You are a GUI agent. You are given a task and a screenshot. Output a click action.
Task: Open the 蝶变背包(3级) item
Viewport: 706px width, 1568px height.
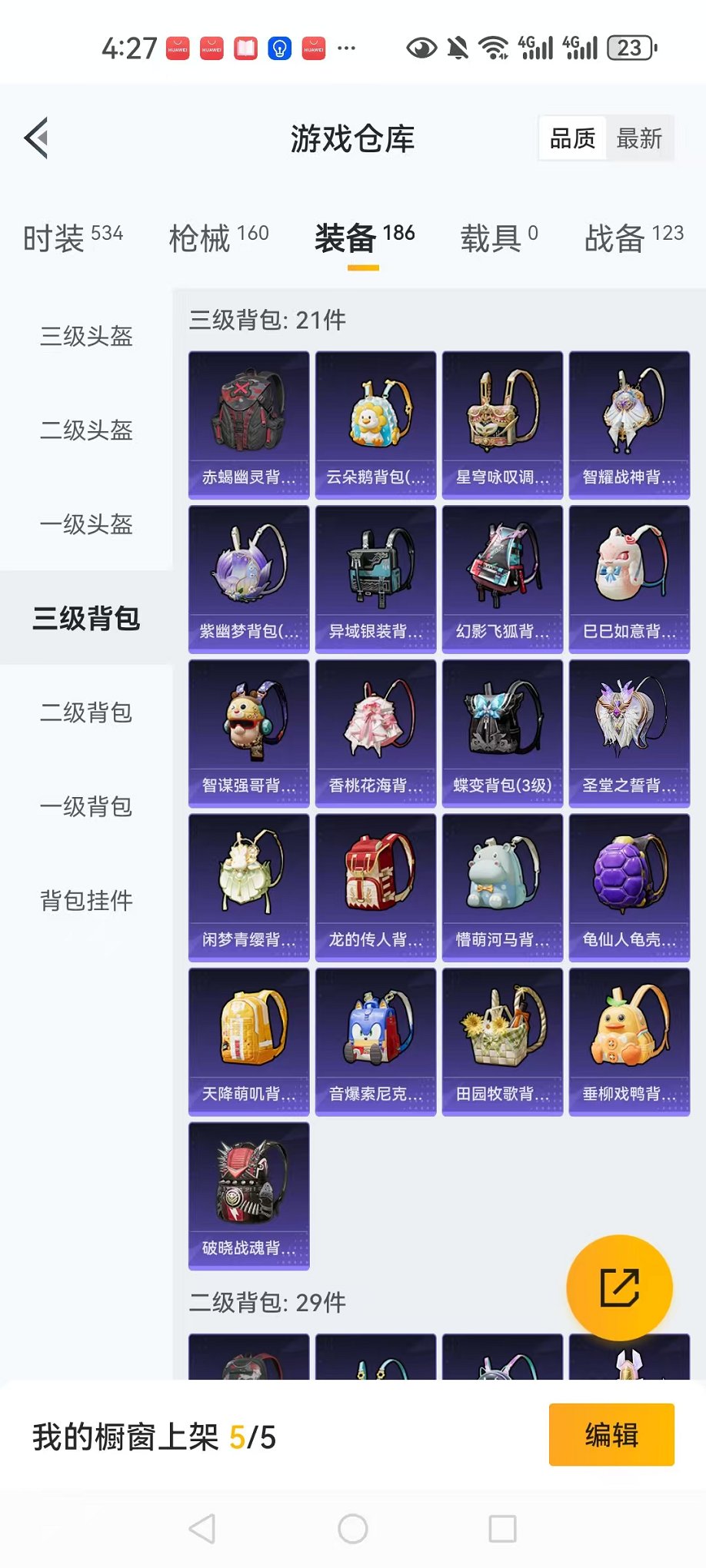[x=503, y=733]
